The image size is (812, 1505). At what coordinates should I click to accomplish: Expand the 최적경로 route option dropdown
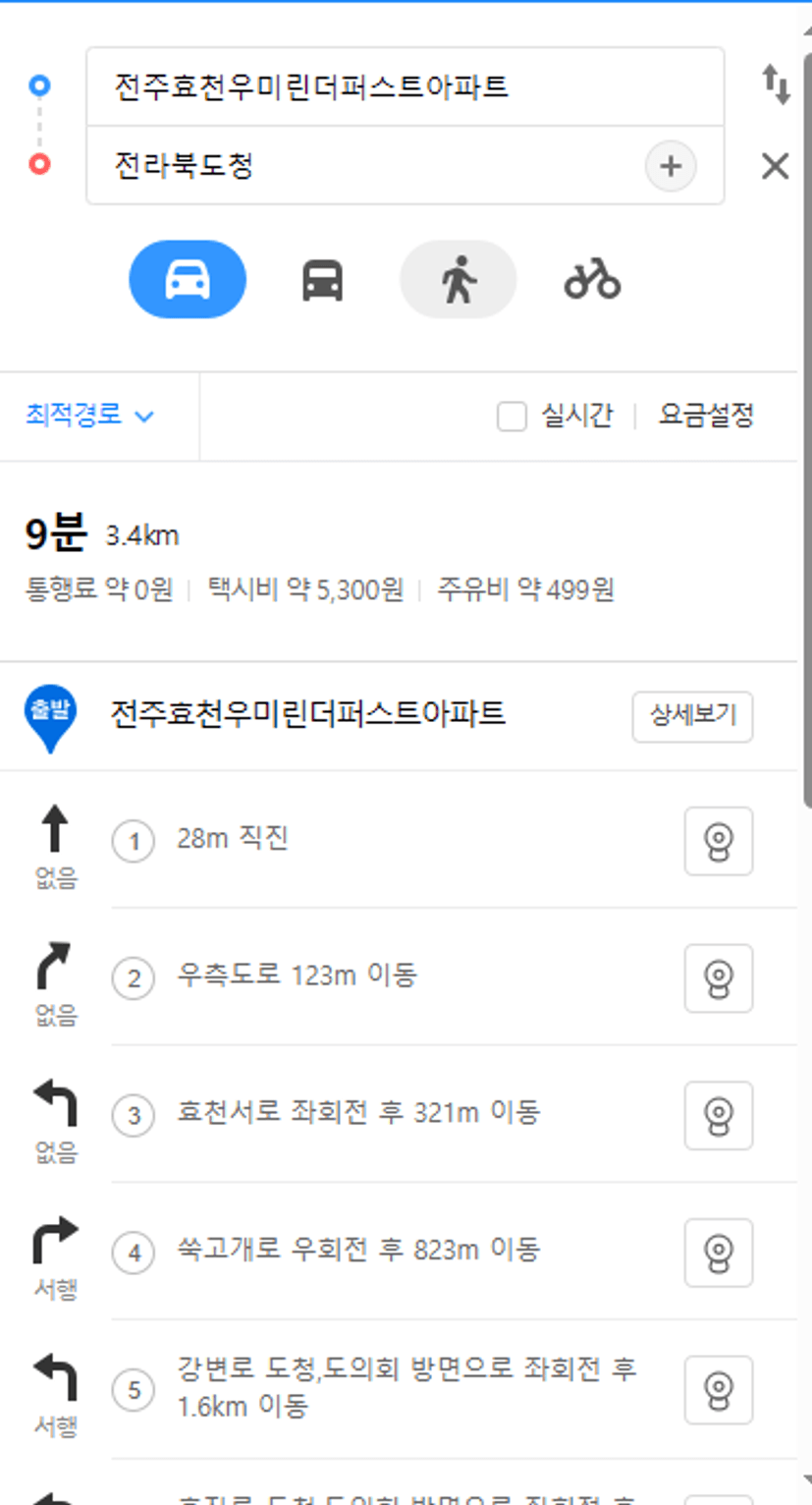click(89, 416)
